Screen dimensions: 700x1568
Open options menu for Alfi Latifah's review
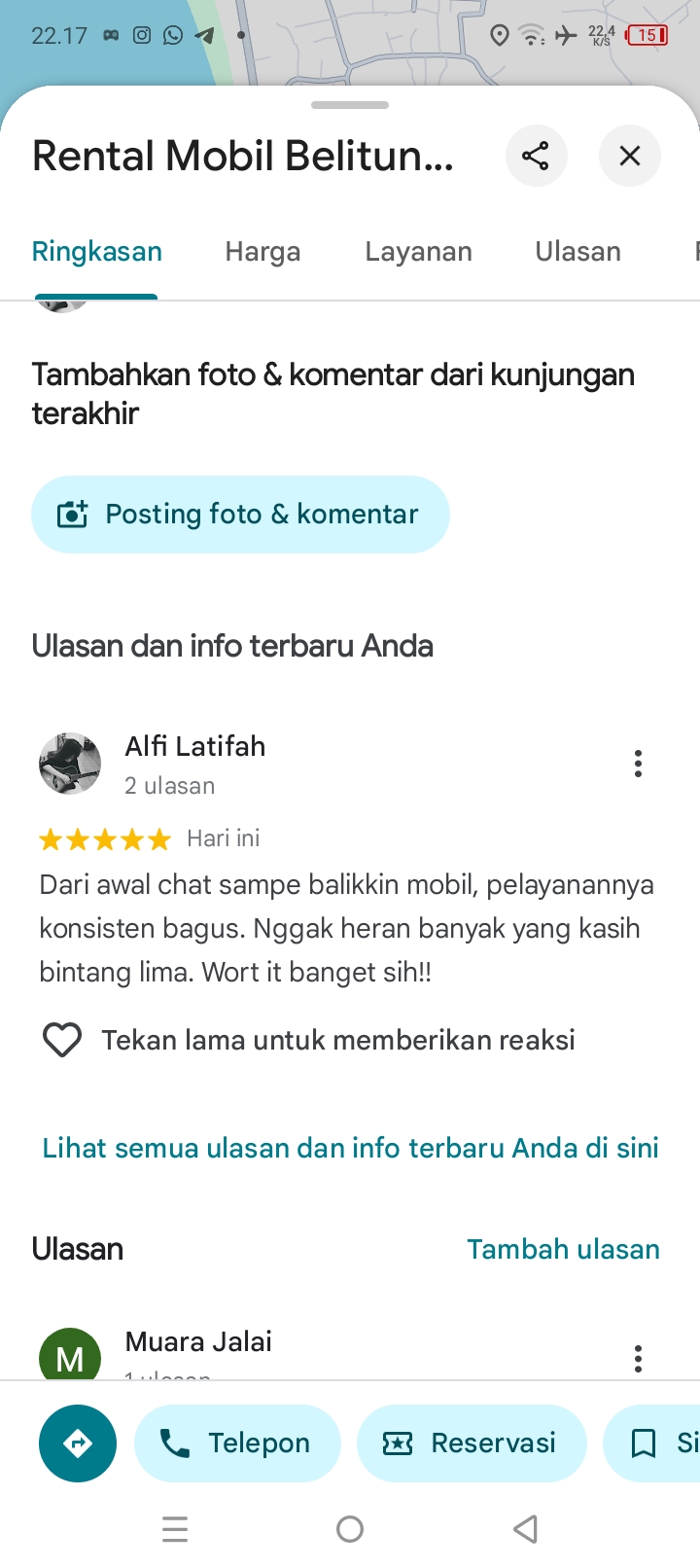click(638, 764)
